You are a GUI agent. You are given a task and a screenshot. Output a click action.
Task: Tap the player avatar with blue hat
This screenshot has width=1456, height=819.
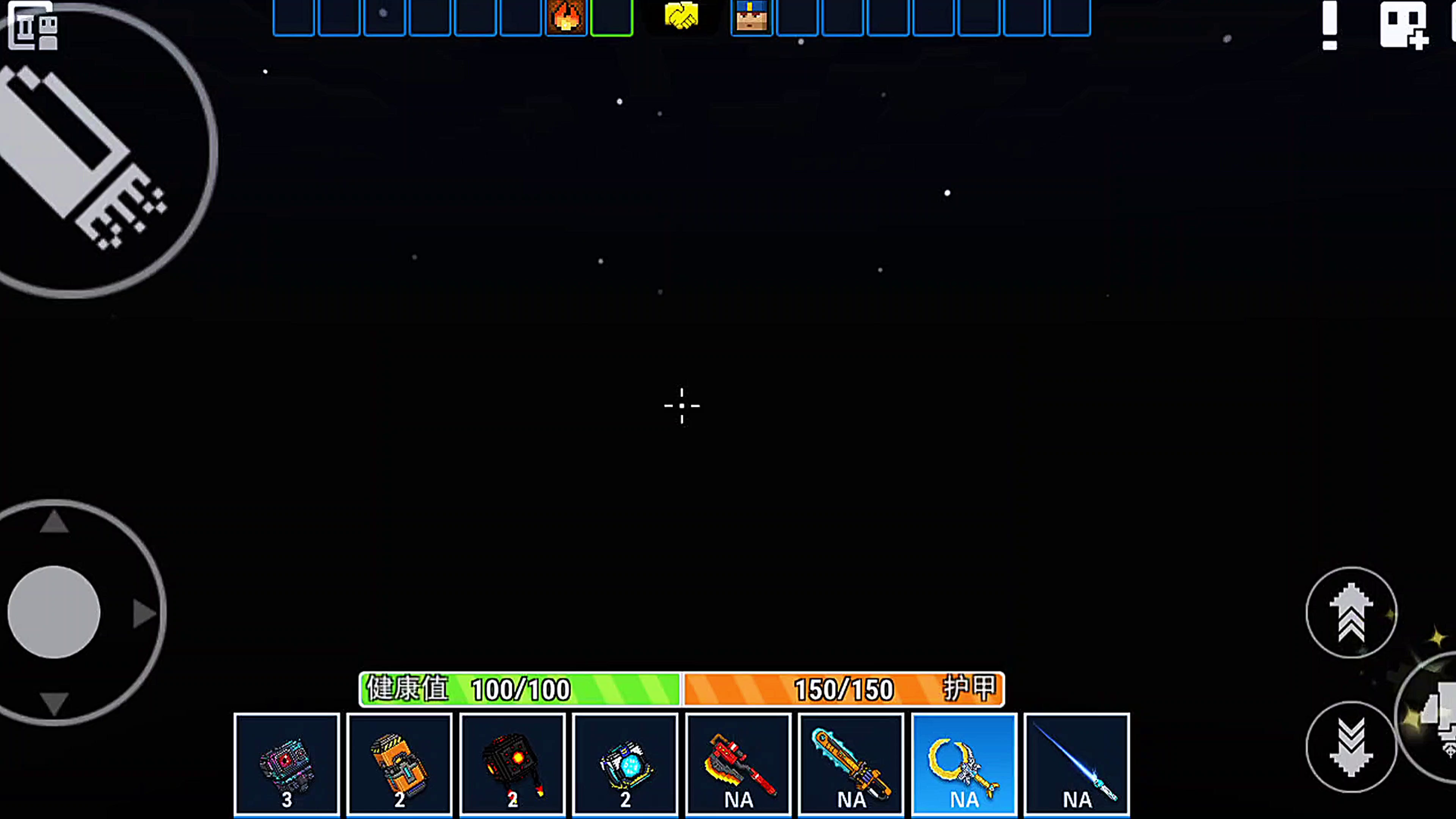point(751,17)
